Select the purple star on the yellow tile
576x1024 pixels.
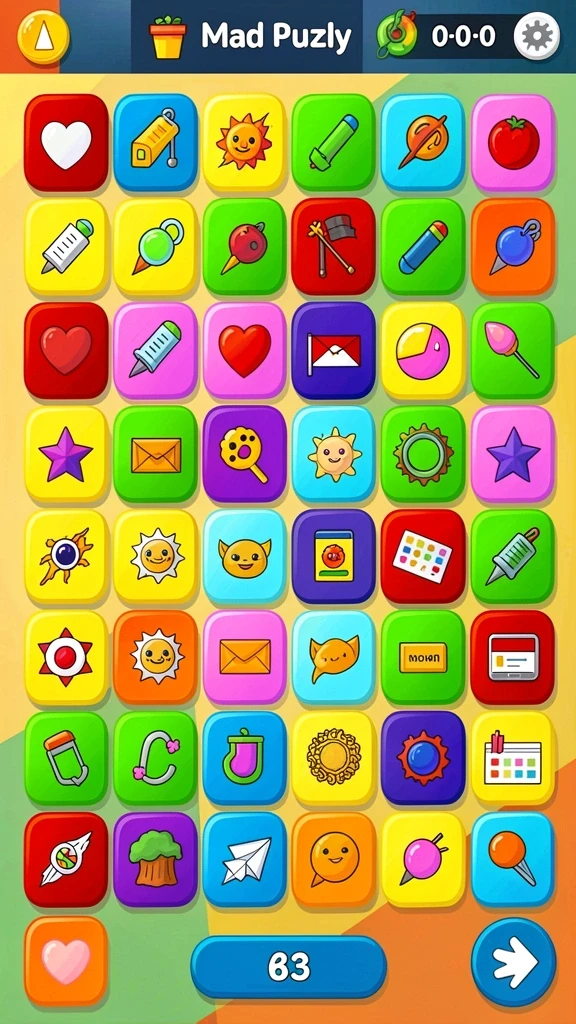(x=67, y=454)
